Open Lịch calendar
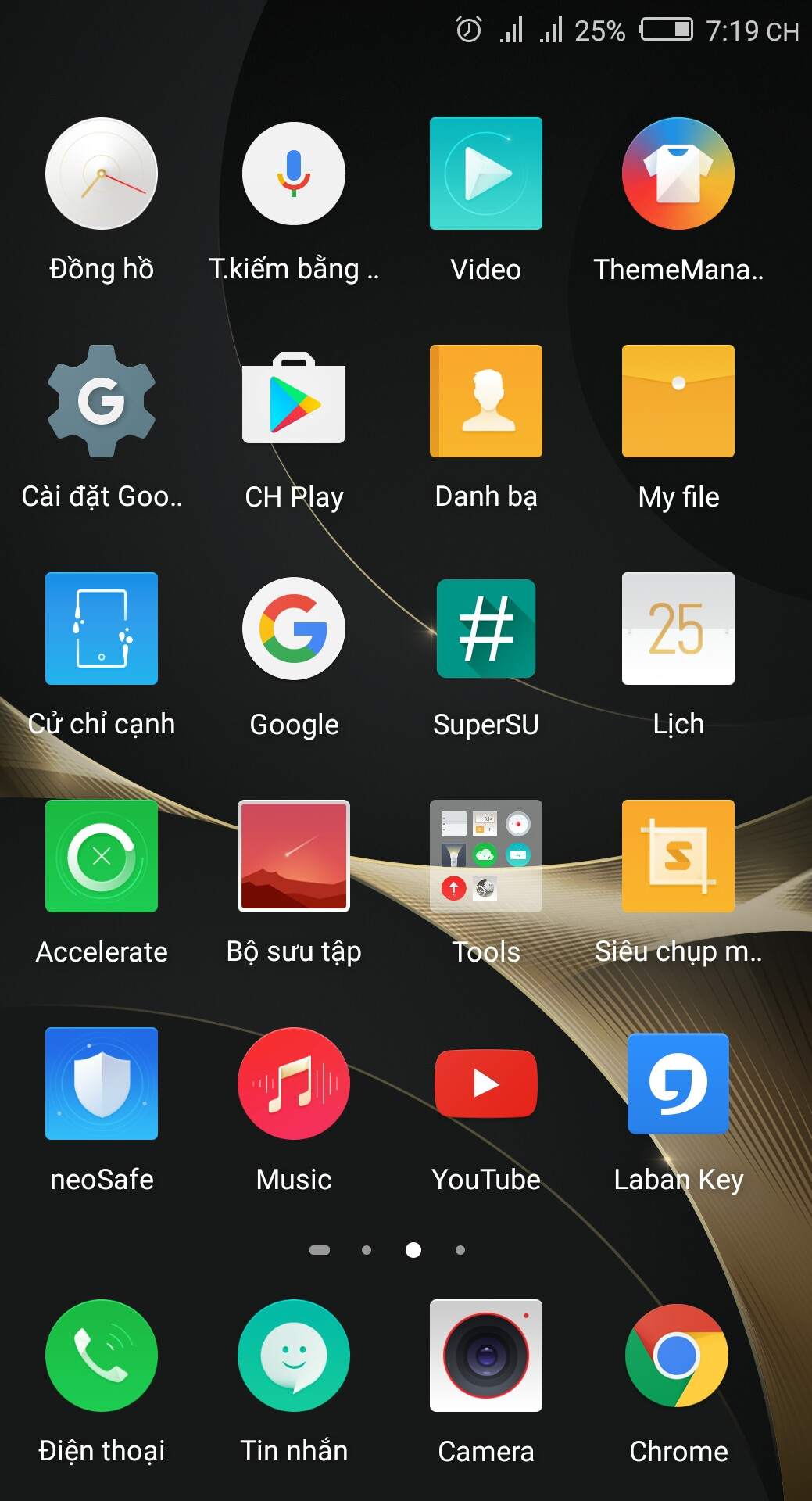The width and height of the screenshot is (812, 1501). [x=678, y=629]
